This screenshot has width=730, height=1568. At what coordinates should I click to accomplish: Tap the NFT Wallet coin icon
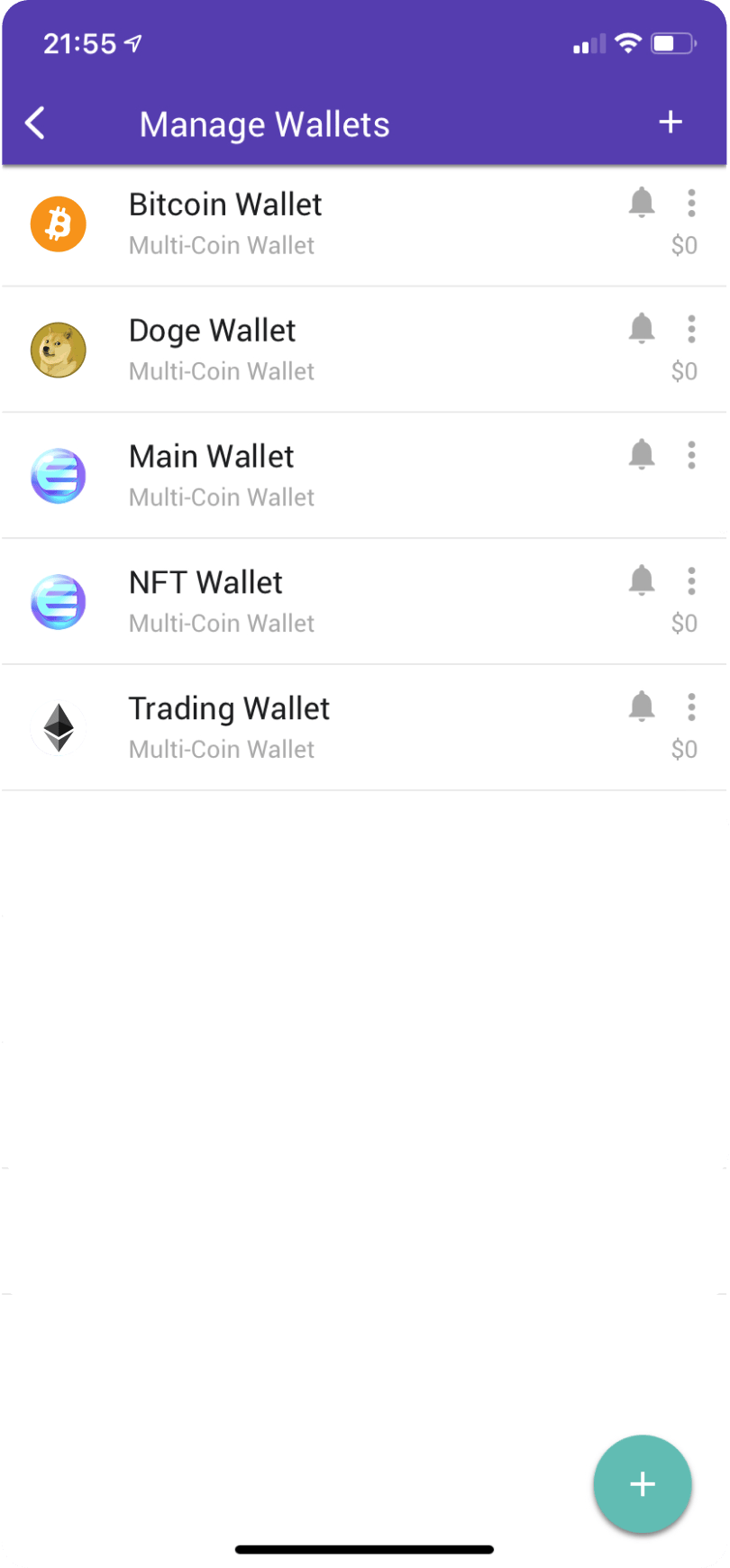[58, 602]
